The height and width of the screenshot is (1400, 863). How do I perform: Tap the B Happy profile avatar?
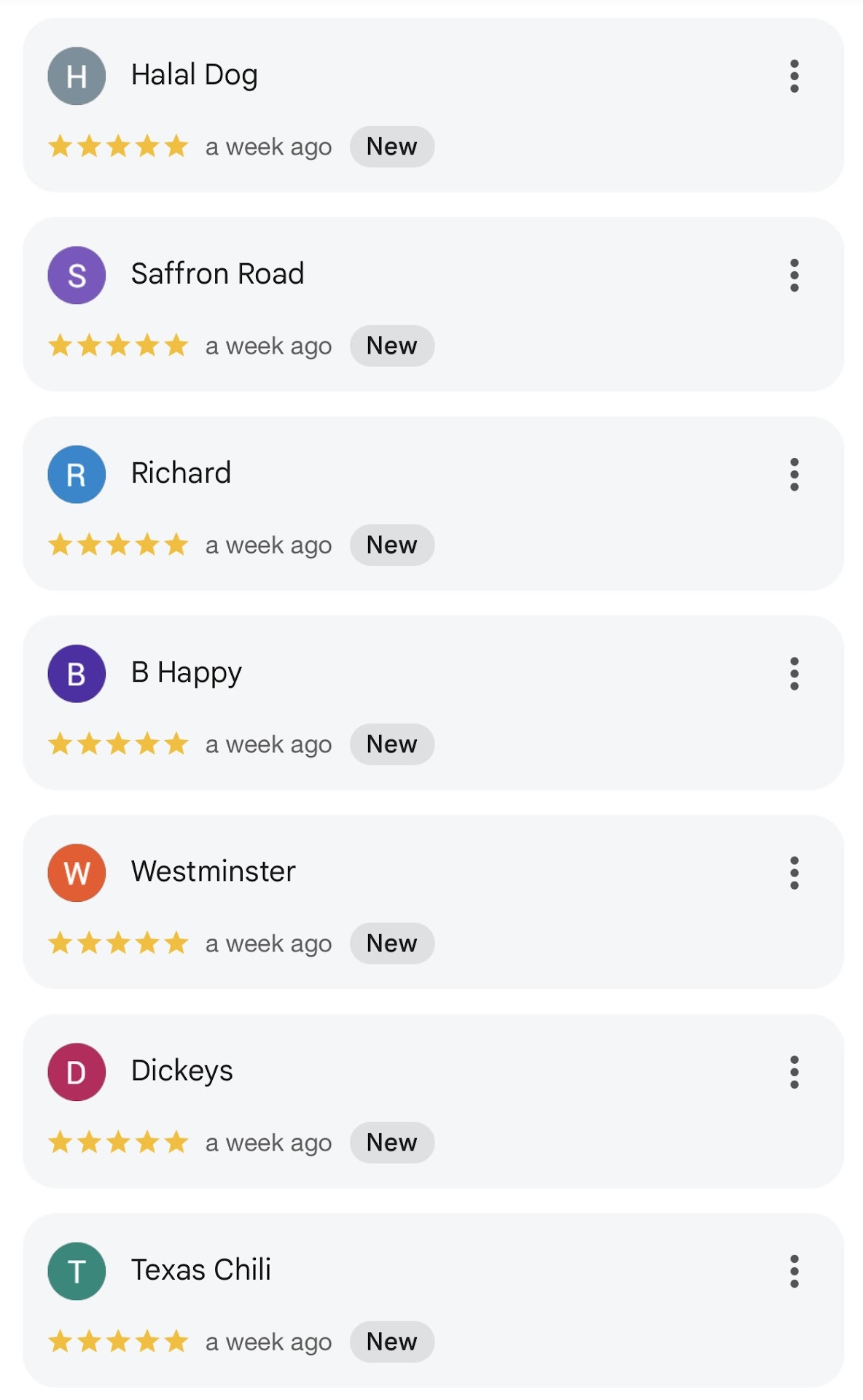click(77, 673)
